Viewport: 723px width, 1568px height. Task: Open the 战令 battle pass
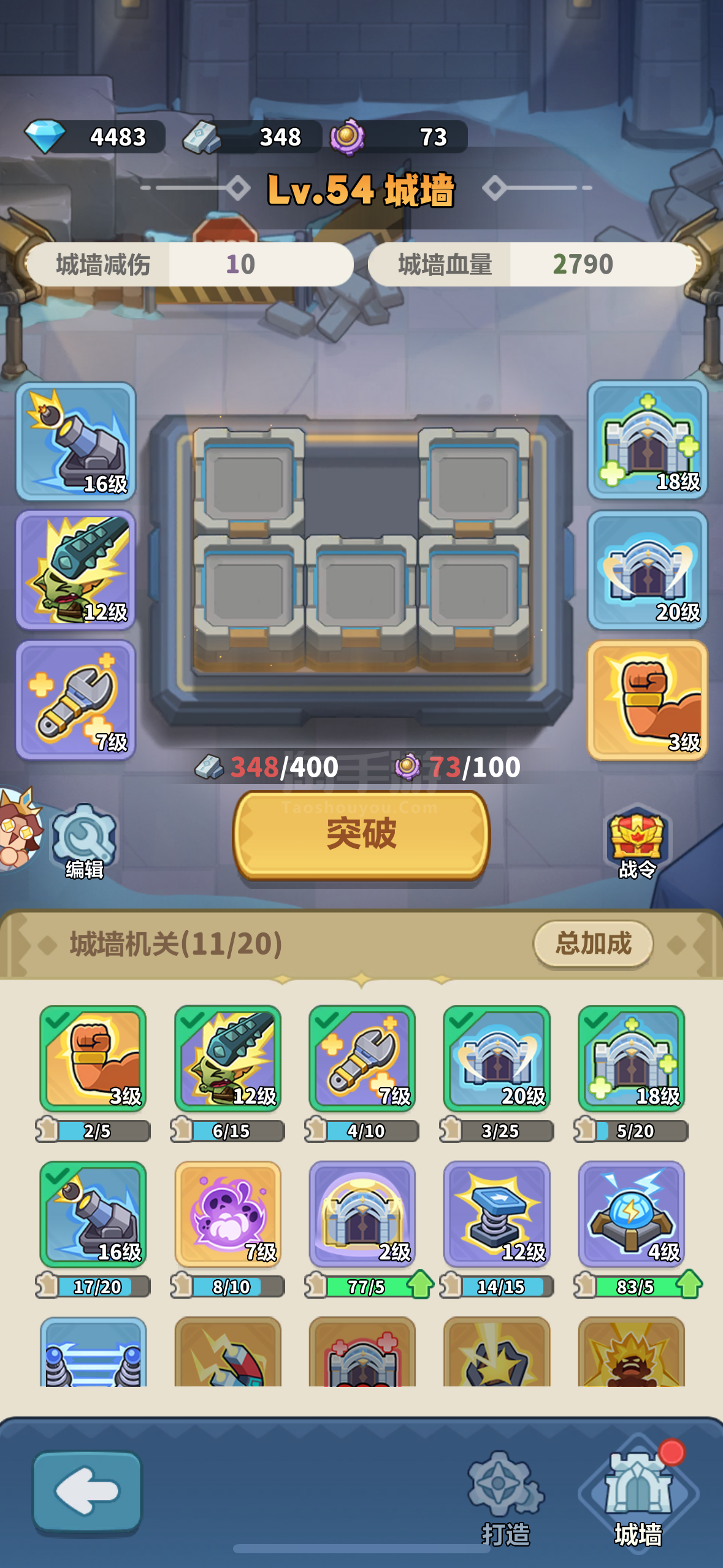tap(637, 842)
